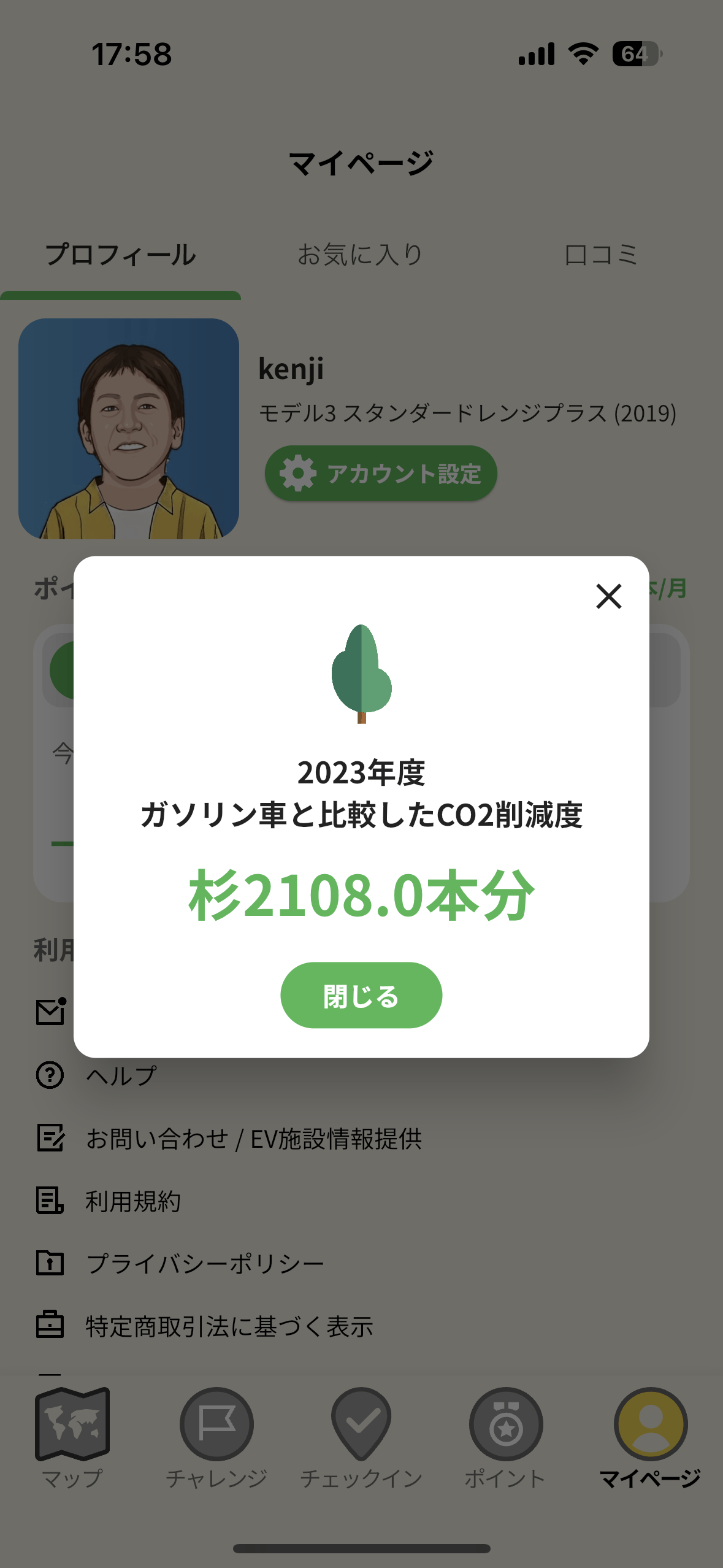
Task: Open アカウント設定
Action: pos(381,473)
